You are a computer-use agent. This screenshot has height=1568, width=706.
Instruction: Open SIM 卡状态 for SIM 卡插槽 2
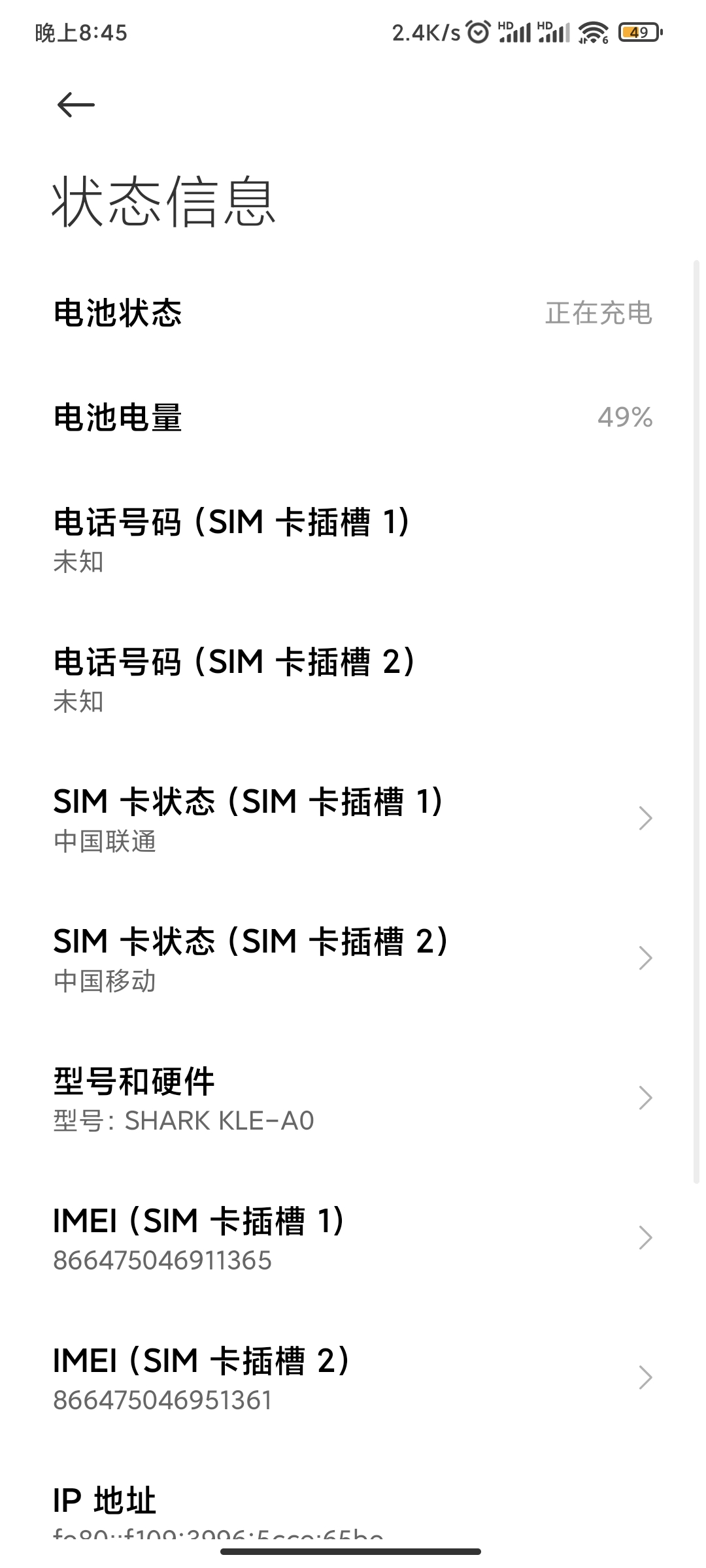(353, 958)
